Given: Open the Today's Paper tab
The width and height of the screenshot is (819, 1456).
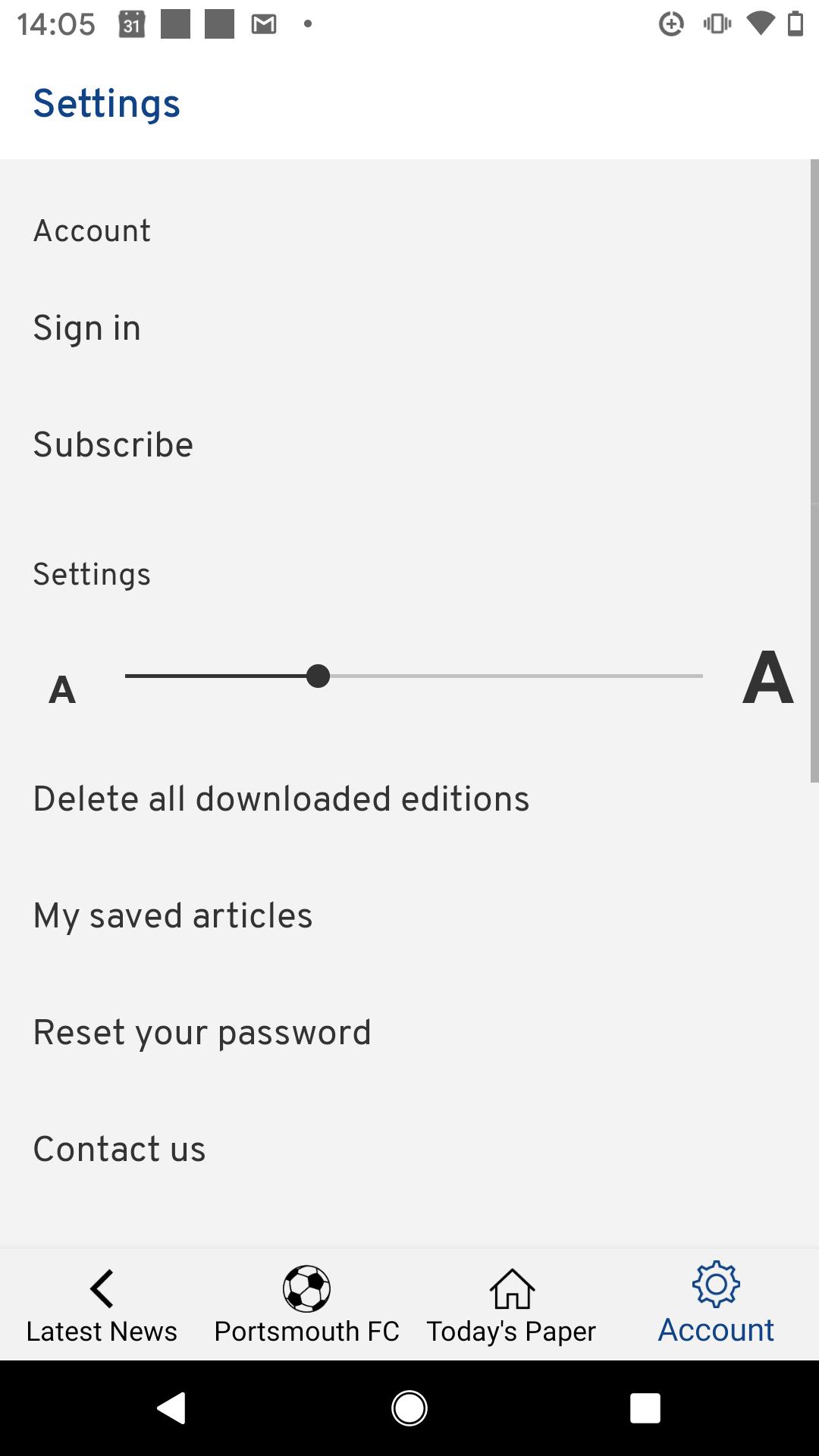Looking at the screenshot, I should point(511,1306).
